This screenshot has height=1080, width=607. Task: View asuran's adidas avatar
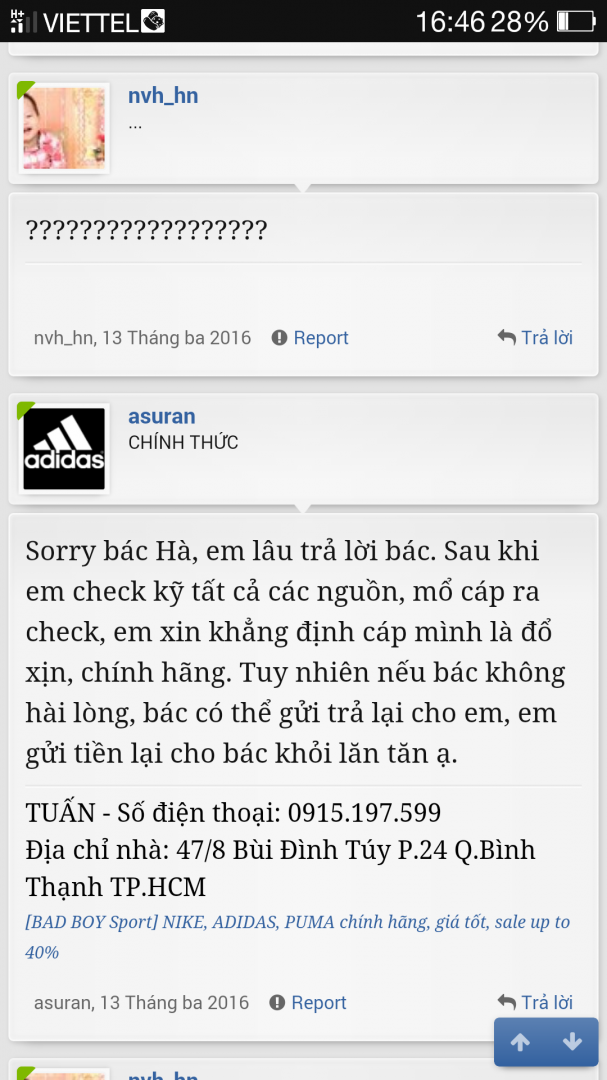pos(64,448)
